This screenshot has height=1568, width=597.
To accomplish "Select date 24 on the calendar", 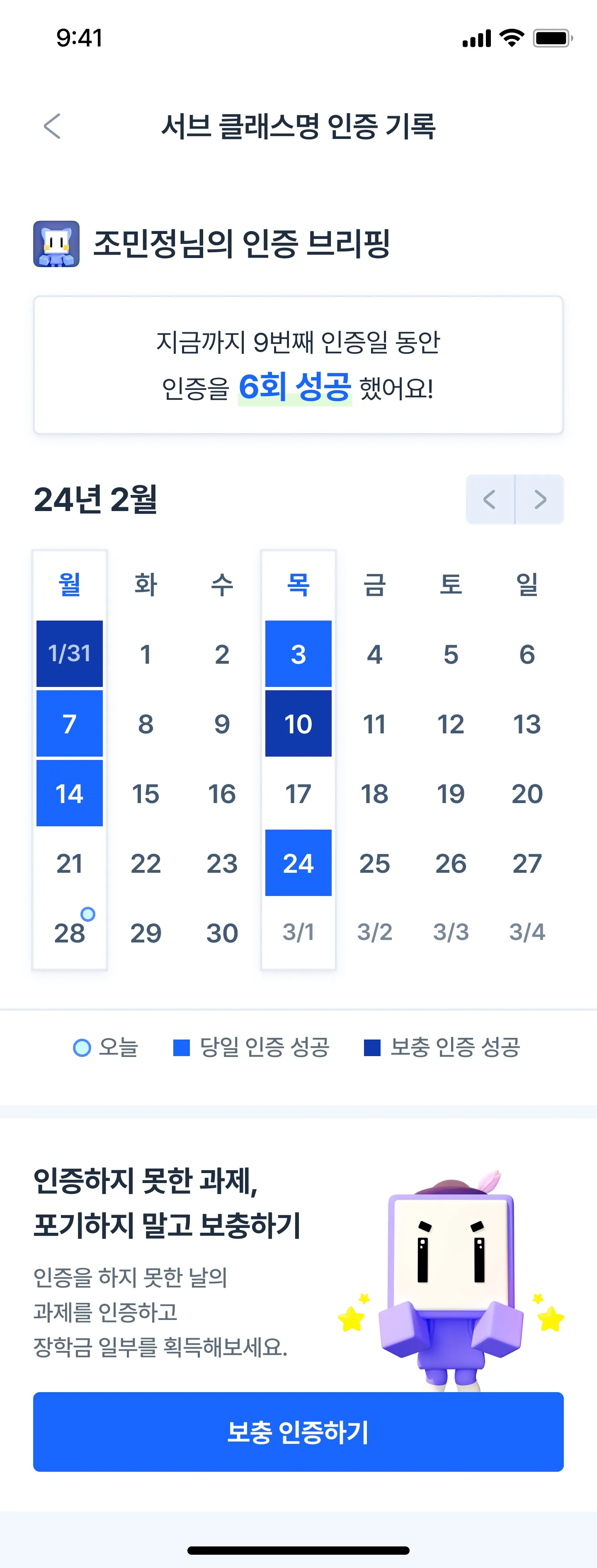I will 298,862.
